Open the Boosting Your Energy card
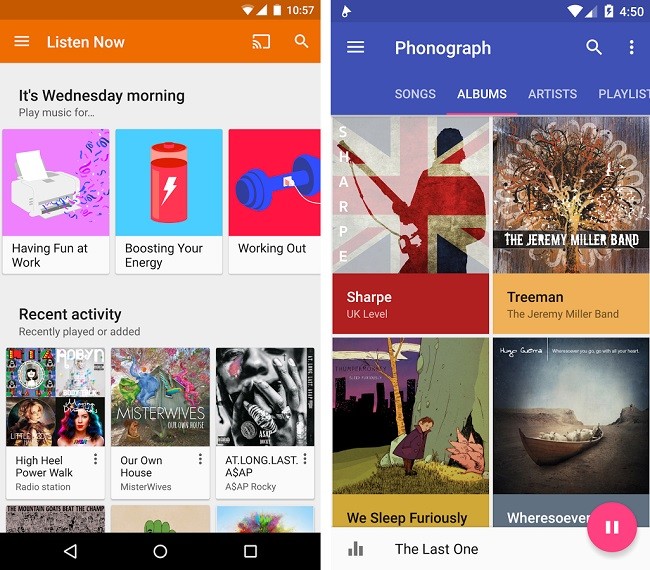Viewport: 650px width, 570px height. pyautogui.click(x=168, y=200)
